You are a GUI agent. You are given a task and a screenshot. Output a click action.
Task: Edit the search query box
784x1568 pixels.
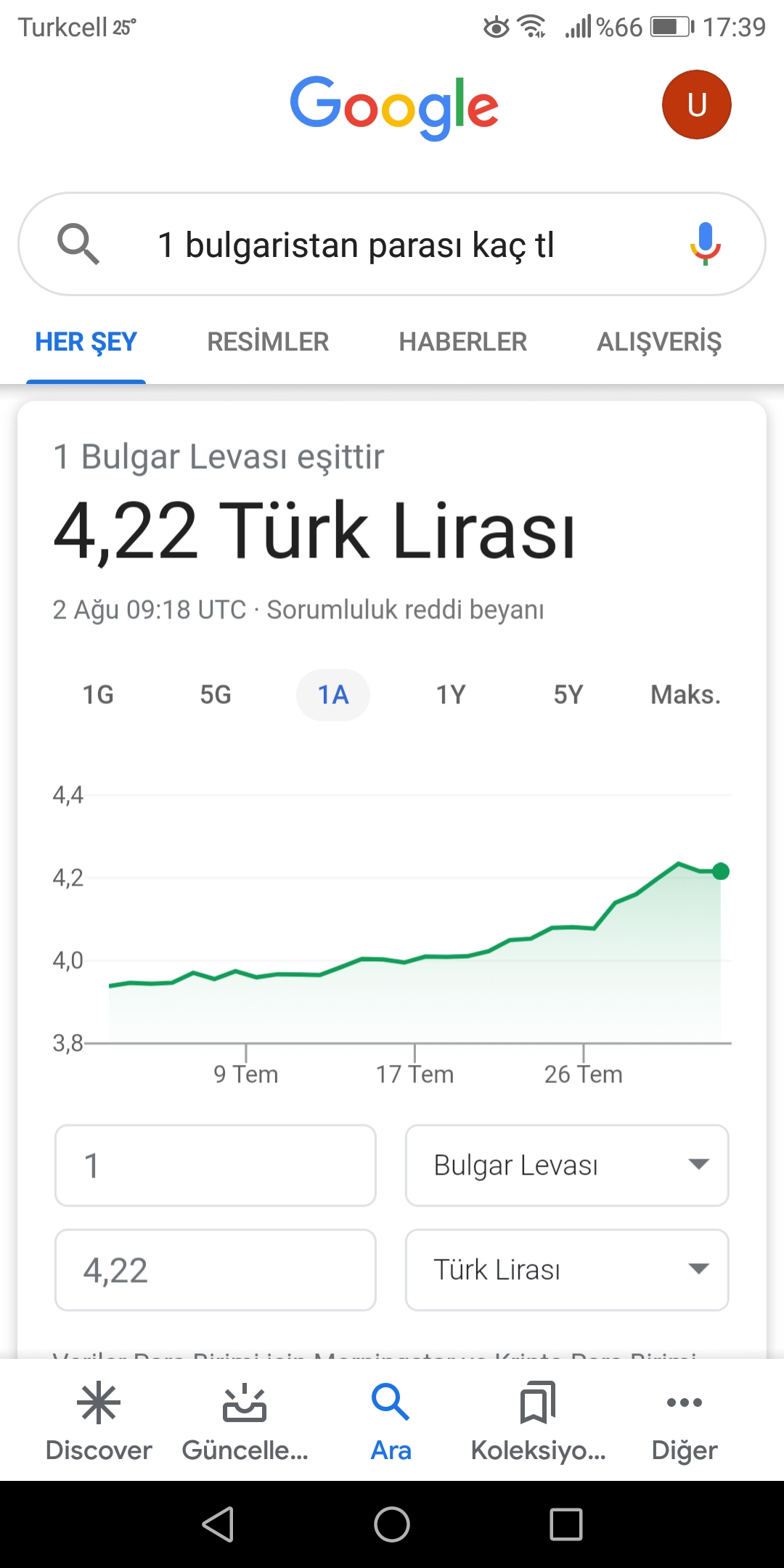click(x=392, y=244)
